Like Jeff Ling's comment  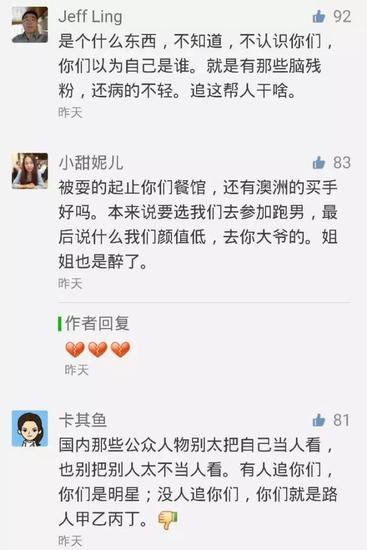pyautogui.click(x=319, y=16)
